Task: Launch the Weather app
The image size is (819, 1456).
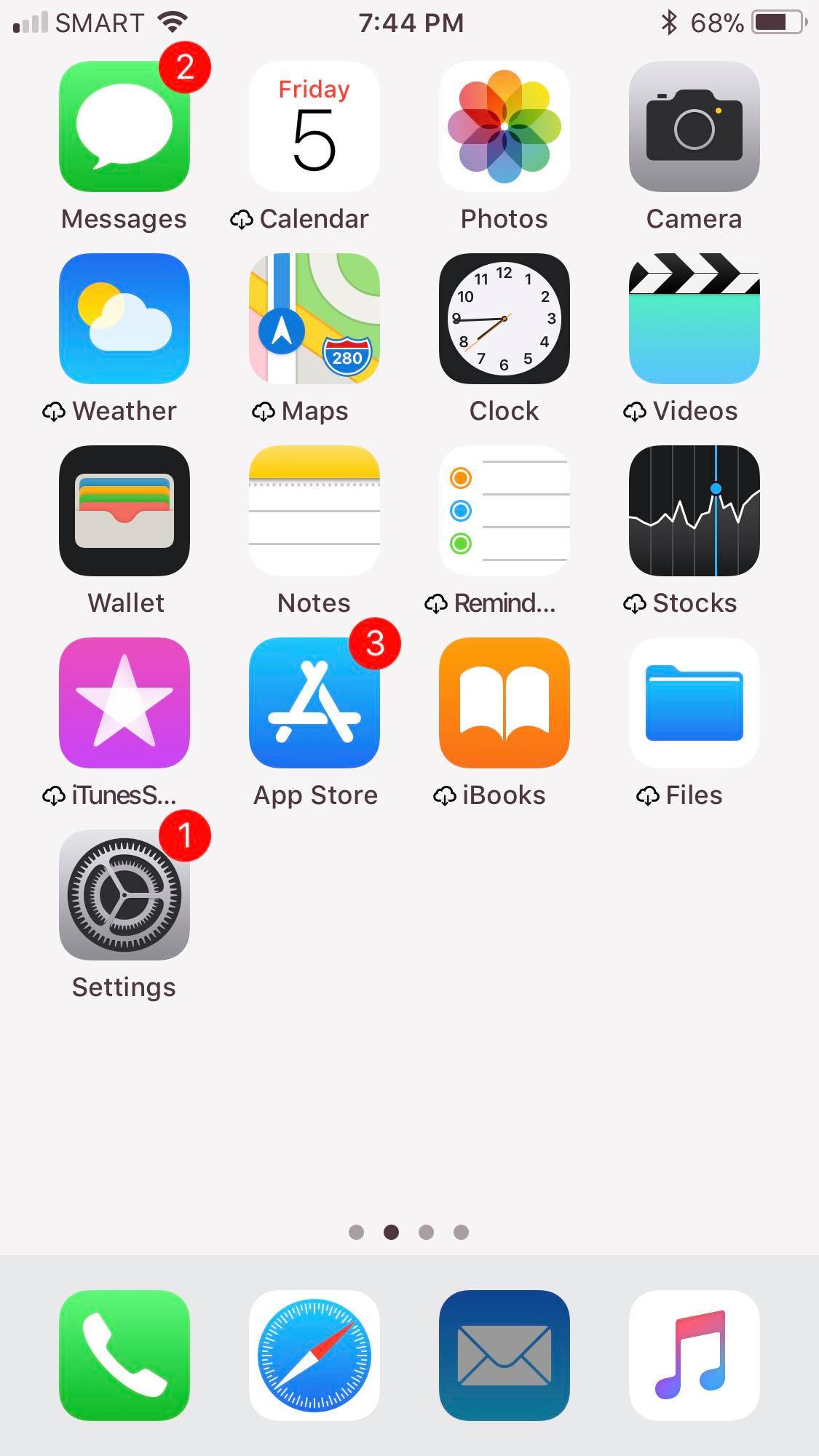Action: click(124, 319)
